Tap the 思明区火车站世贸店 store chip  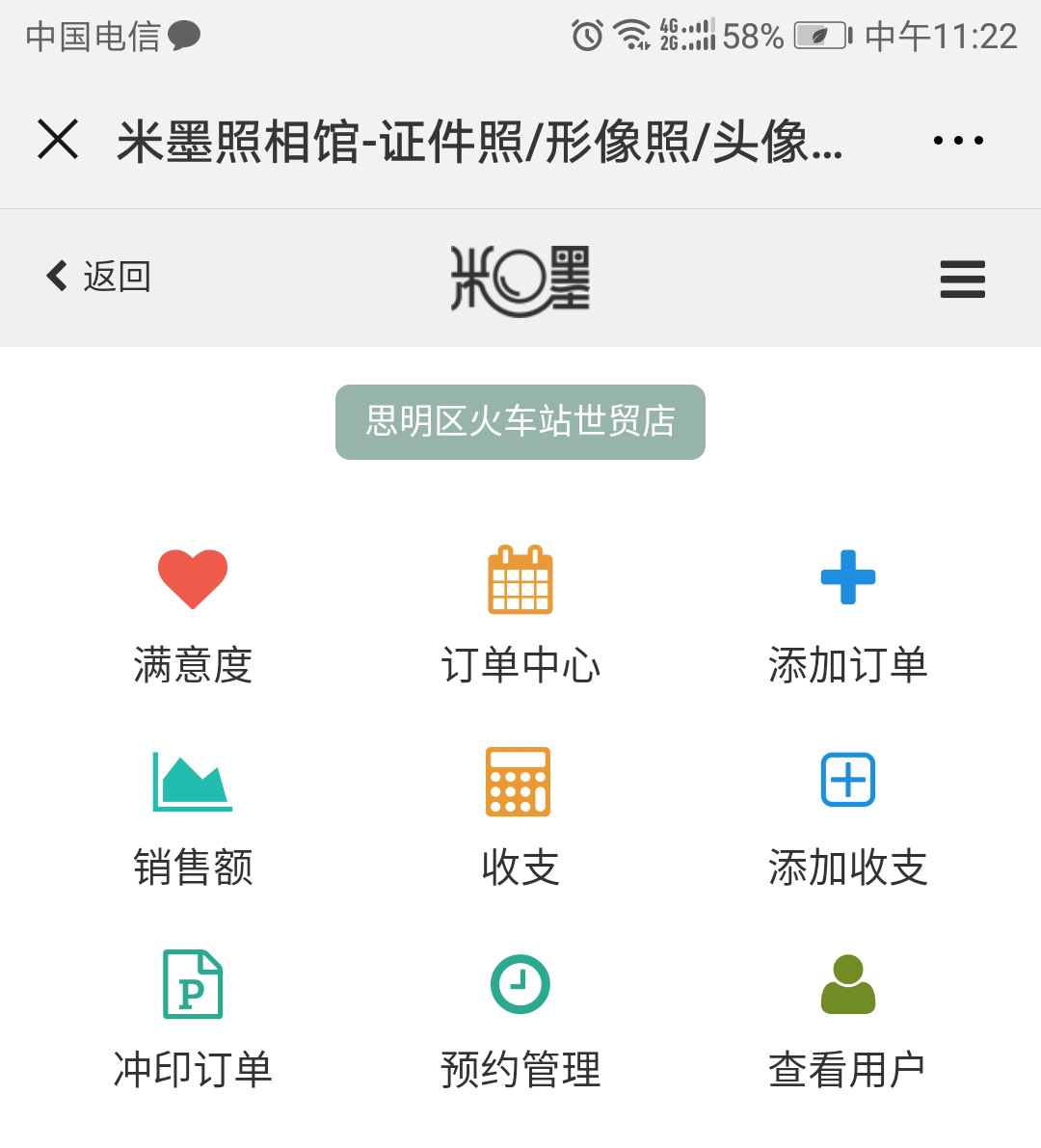point(520,422)
